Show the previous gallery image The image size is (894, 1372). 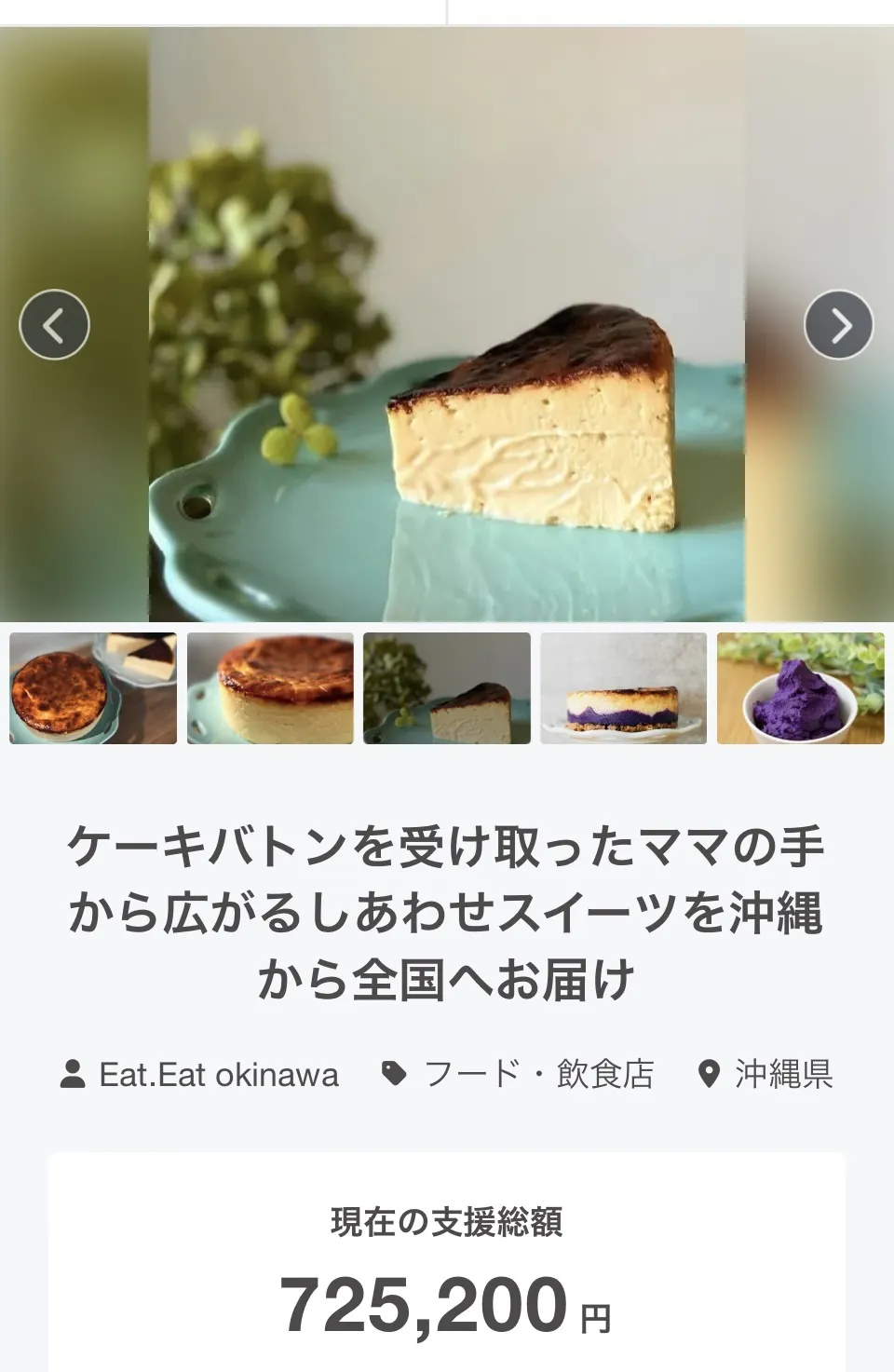(x=54, y=325)
